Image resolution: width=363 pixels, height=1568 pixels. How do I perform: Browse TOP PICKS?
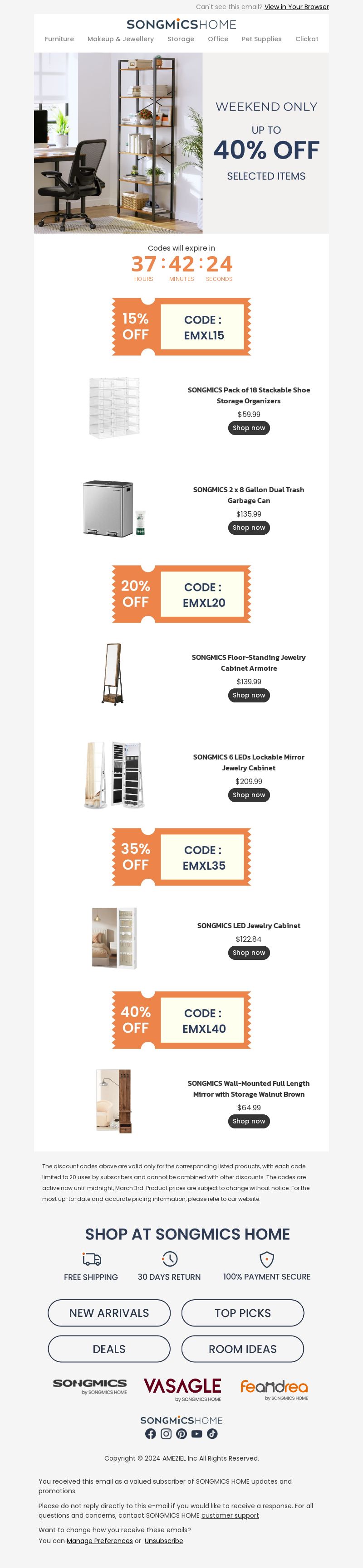pos(242,1313)
